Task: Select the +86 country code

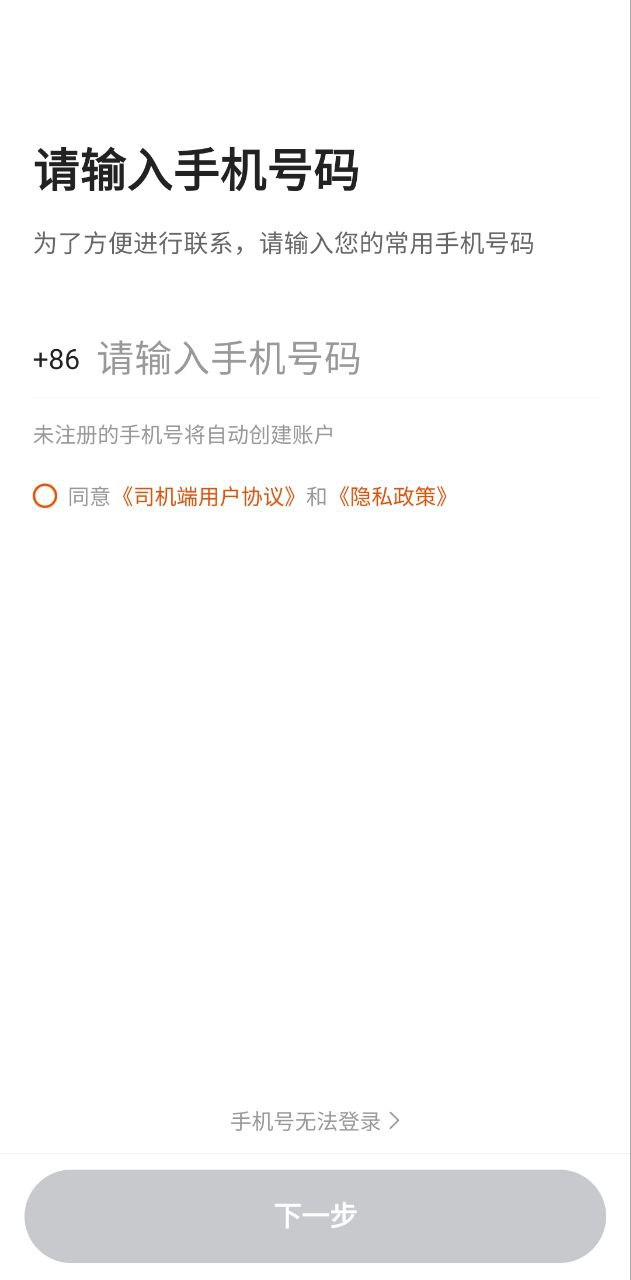Action: 56,360
